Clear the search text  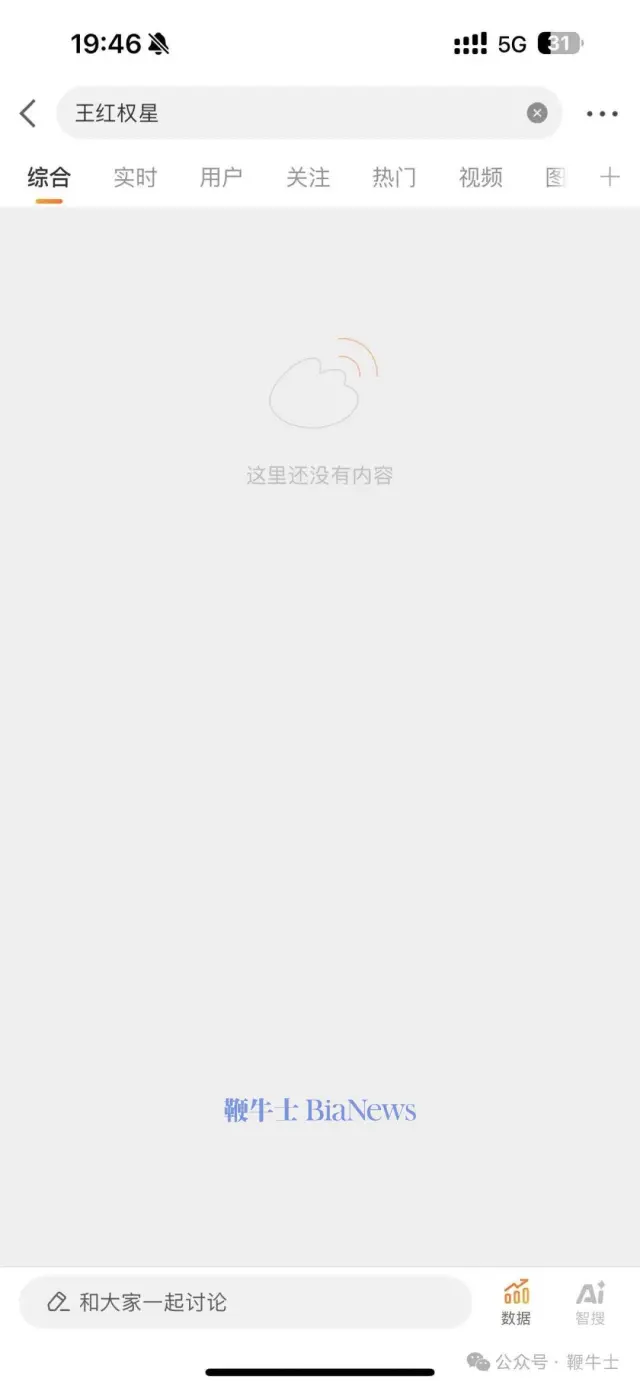click(x=537, y=114)
